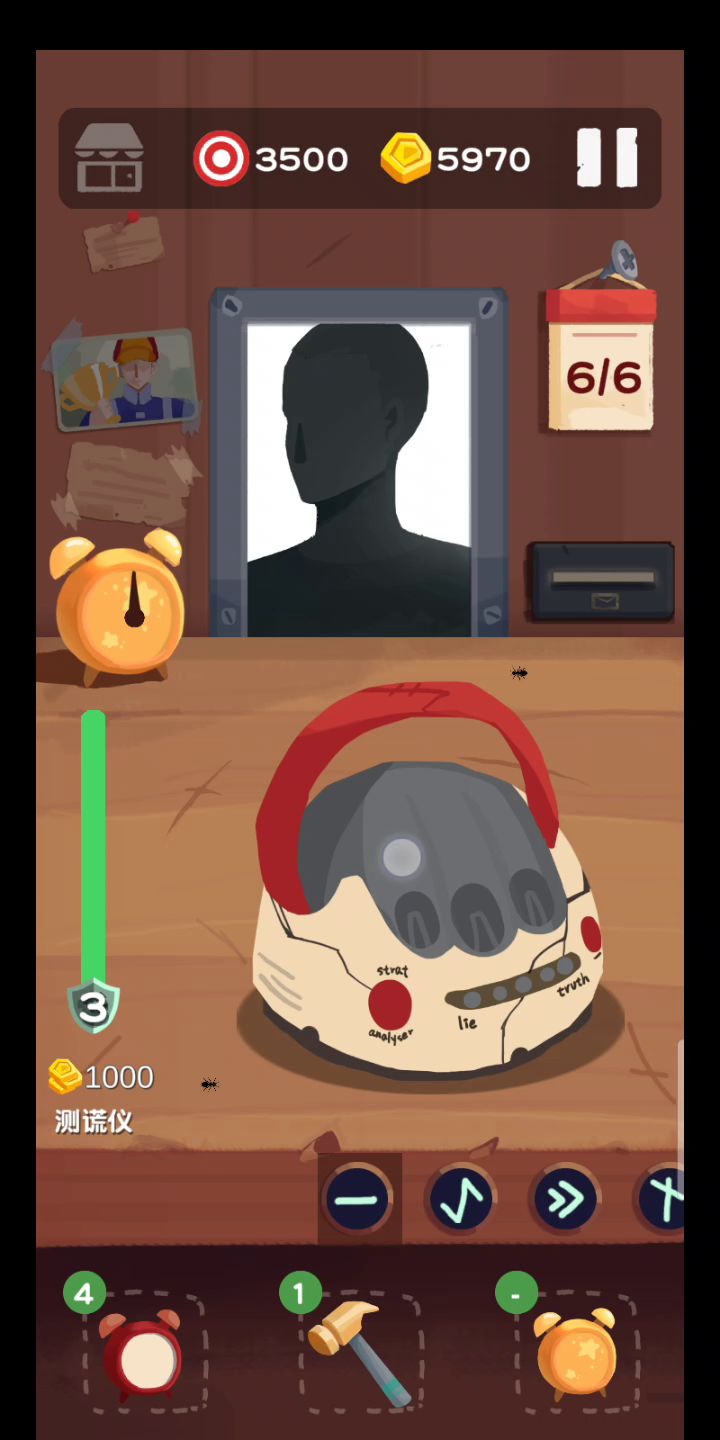720x1440 pixels.
Task: Use the orange alarm clock item
Action: pos(576,1353)
